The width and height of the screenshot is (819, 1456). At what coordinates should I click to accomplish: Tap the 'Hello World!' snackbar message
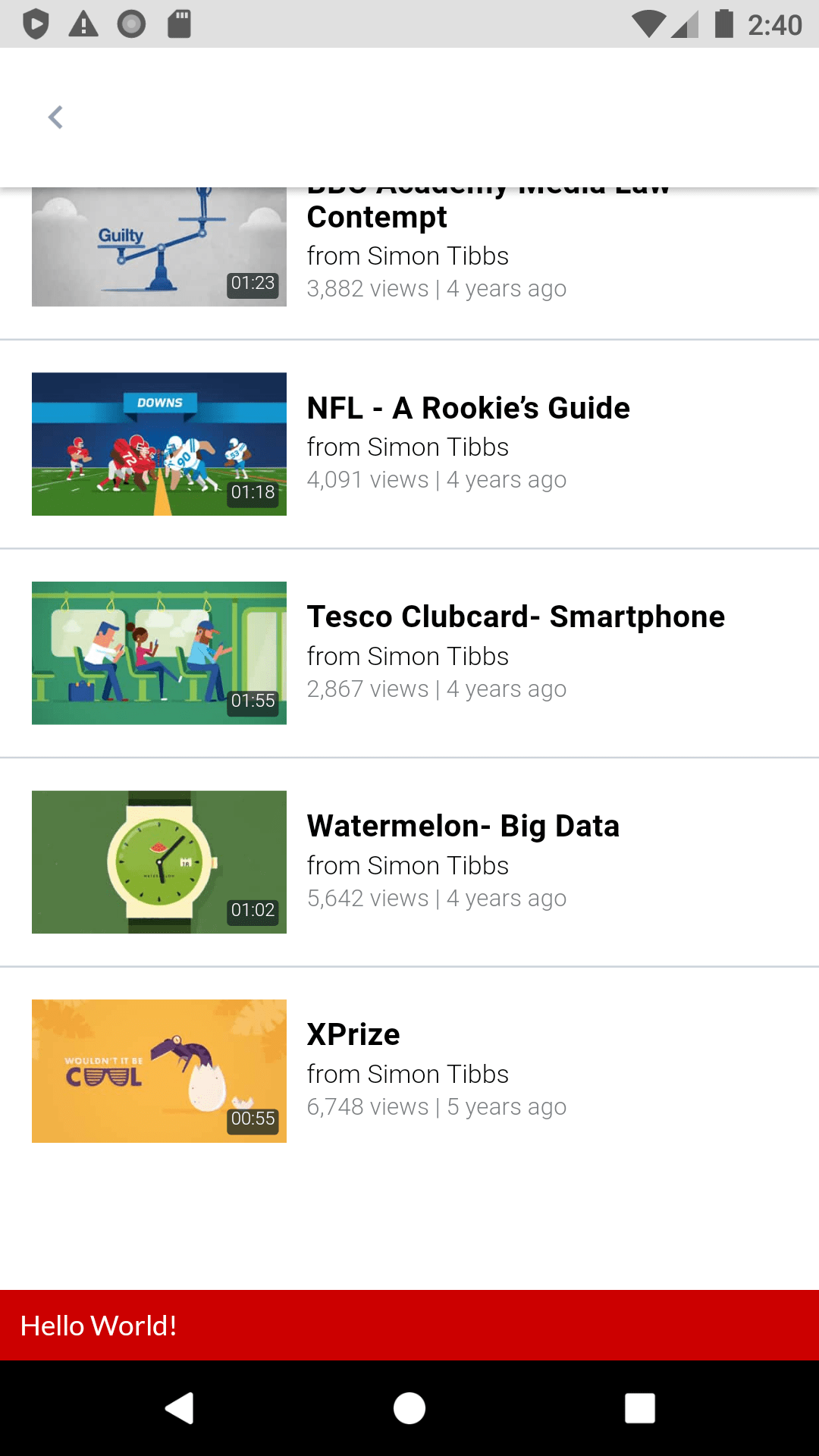click(97, 1325)
